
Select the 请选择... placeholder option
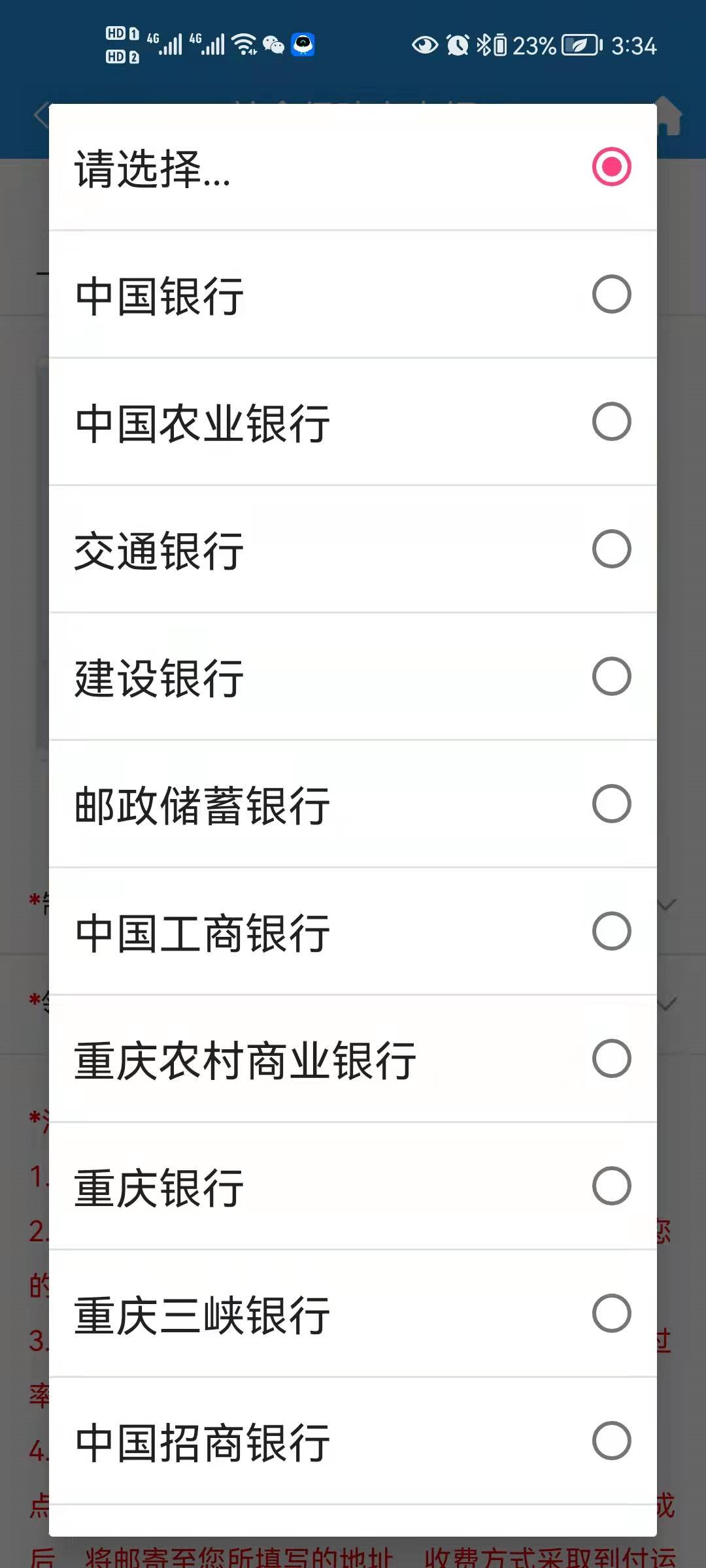tap(353, 167)
